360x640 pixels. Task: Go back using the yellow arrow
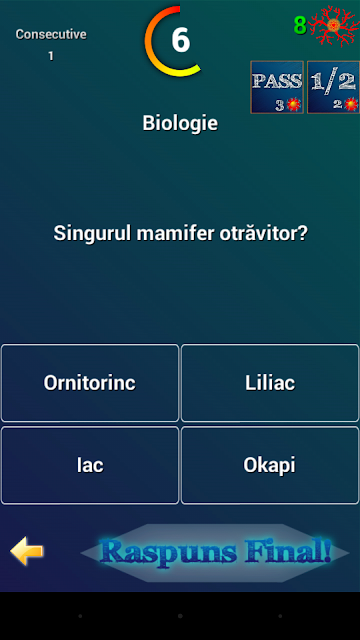[x=27, y=551]
